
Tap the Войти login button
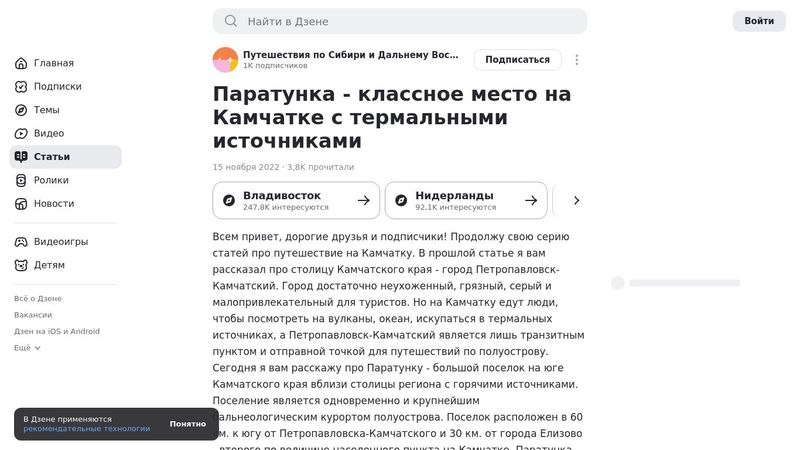pos(759,21)
